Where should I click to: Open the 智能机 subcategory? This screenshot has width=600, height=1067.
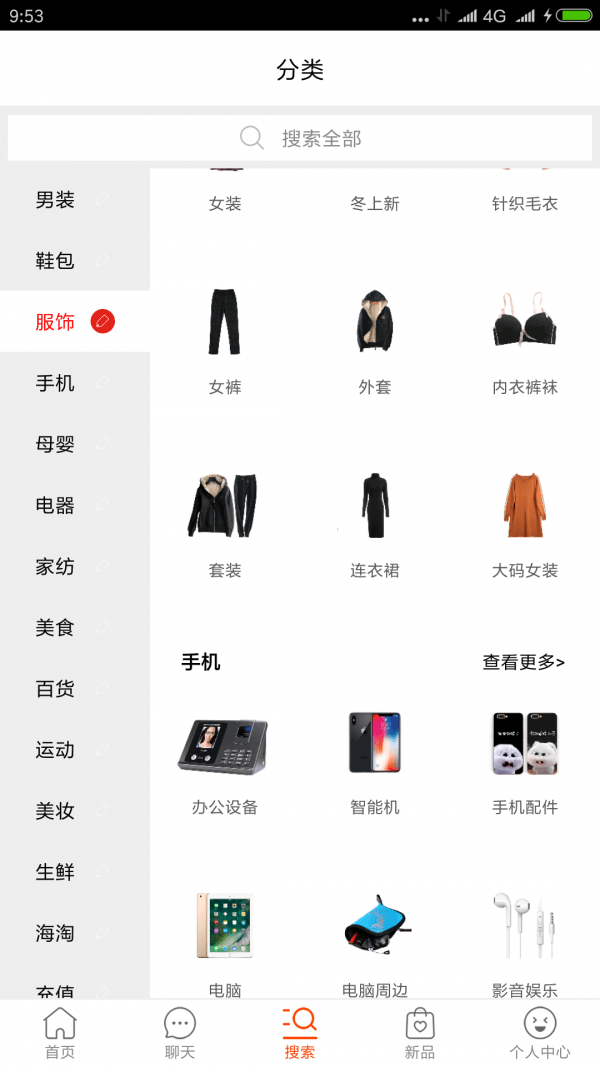click(x=375, y=760)
